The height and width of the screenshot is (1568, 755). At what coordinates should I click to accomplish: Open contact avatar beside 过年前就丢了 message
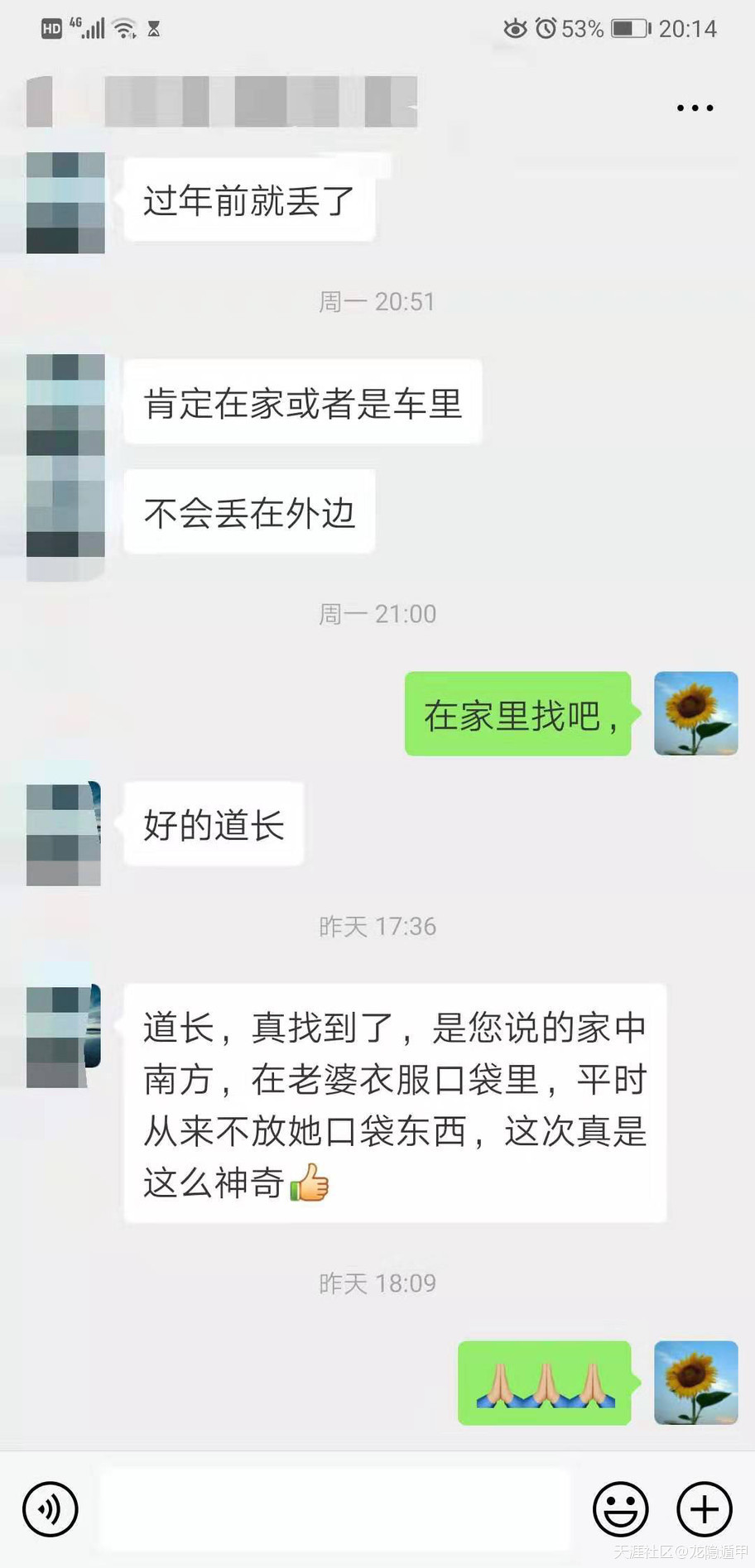coord(65,203)
